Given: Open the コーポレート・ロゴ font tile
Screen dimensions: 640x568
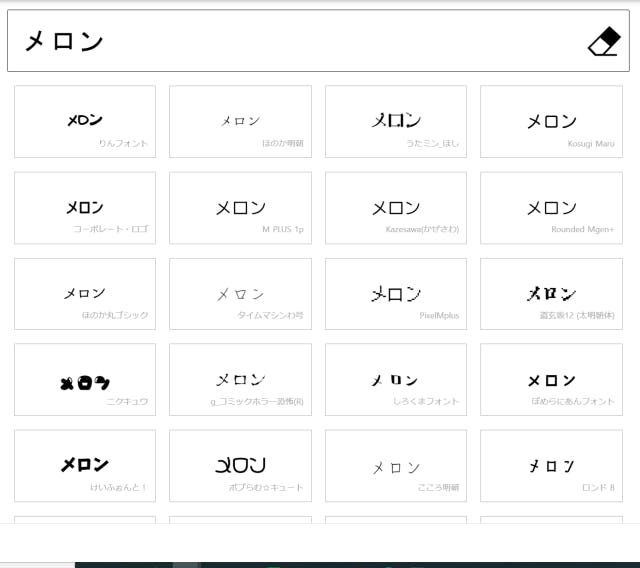Looking at the screenshot, I should [85, 208].
